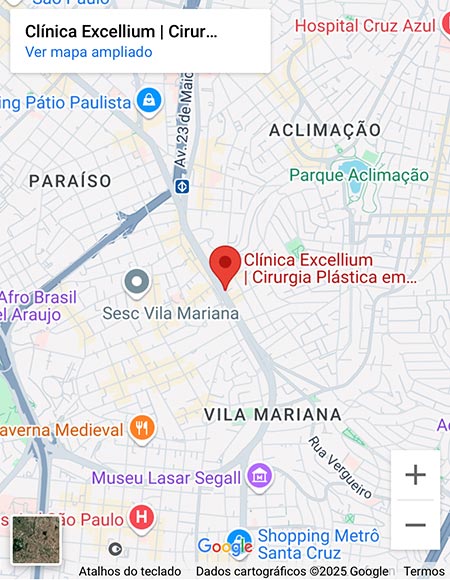Open the 'Termos' link
450x580 pixels.
pyautogui.click(x=424, y=571)
